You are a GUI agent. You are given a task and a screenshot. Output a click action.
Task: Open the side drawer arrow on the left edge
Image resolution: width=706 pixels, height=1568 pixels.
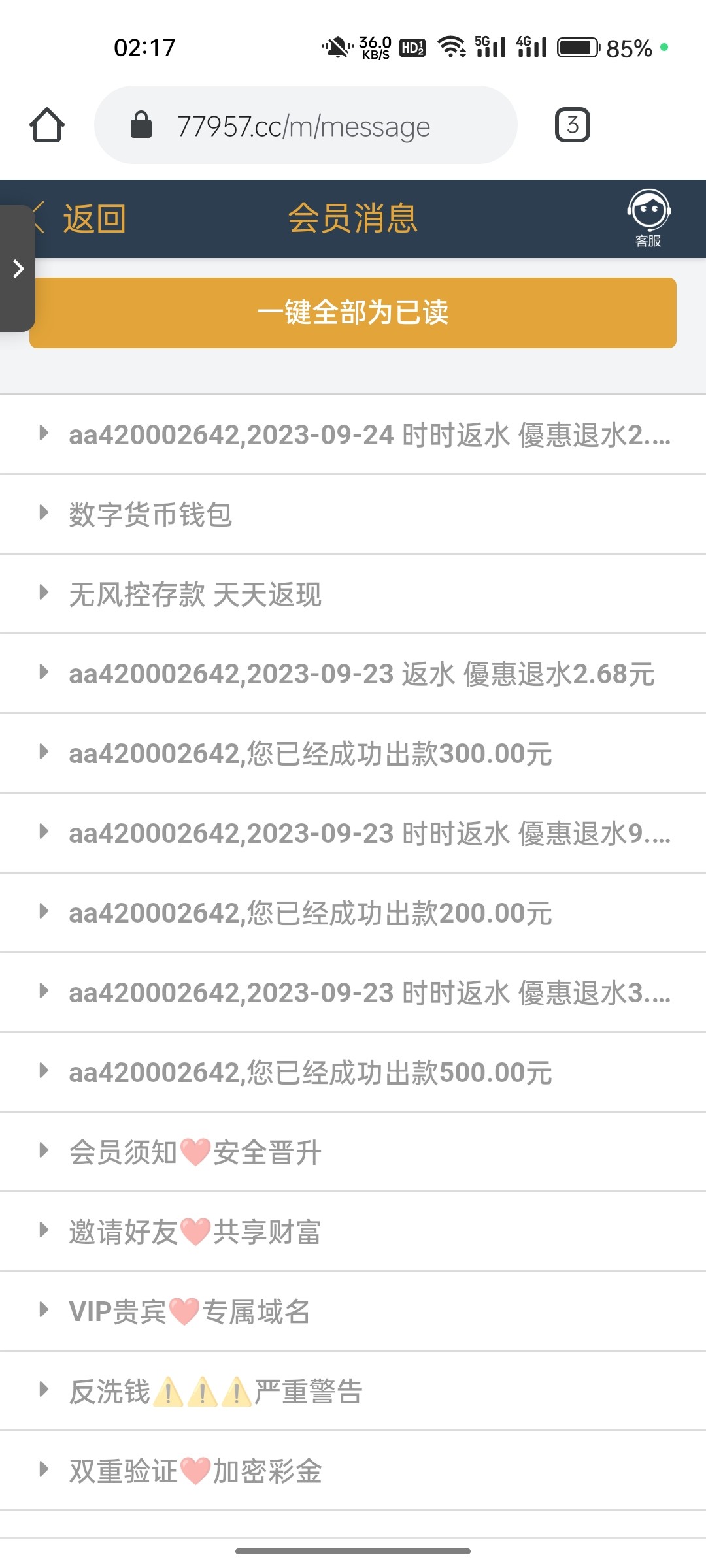(x=17, y=268)
